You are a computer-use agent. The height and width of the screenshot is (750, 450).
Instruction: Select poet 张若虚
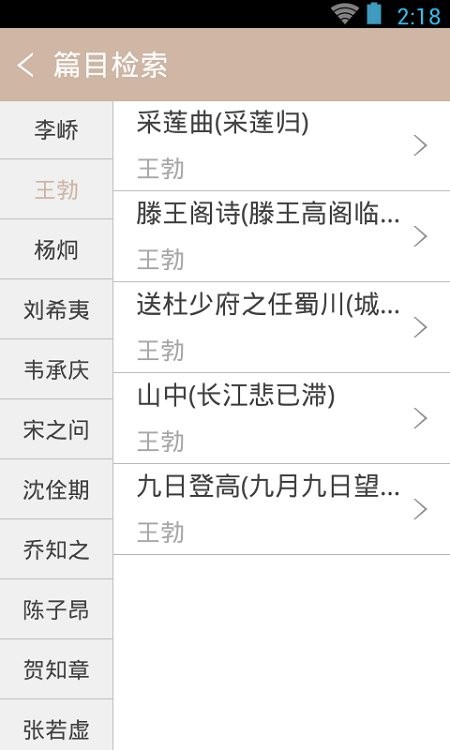point(56,725)
